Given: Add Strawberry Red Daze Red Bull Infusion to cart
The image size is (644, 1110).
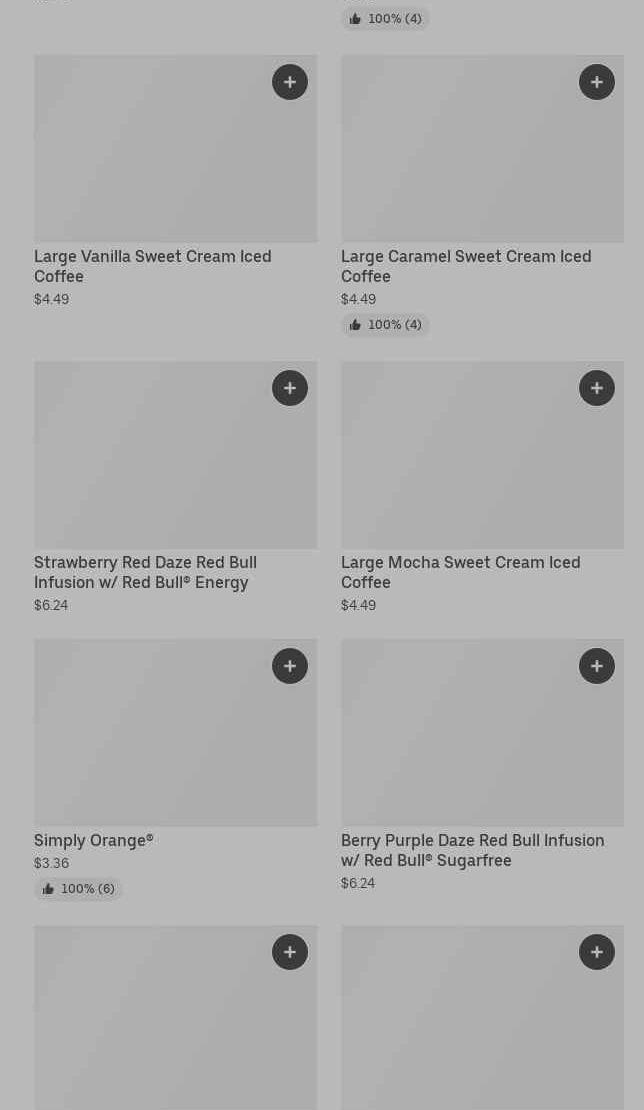Looking at the screenshot, I should point(290,388).
